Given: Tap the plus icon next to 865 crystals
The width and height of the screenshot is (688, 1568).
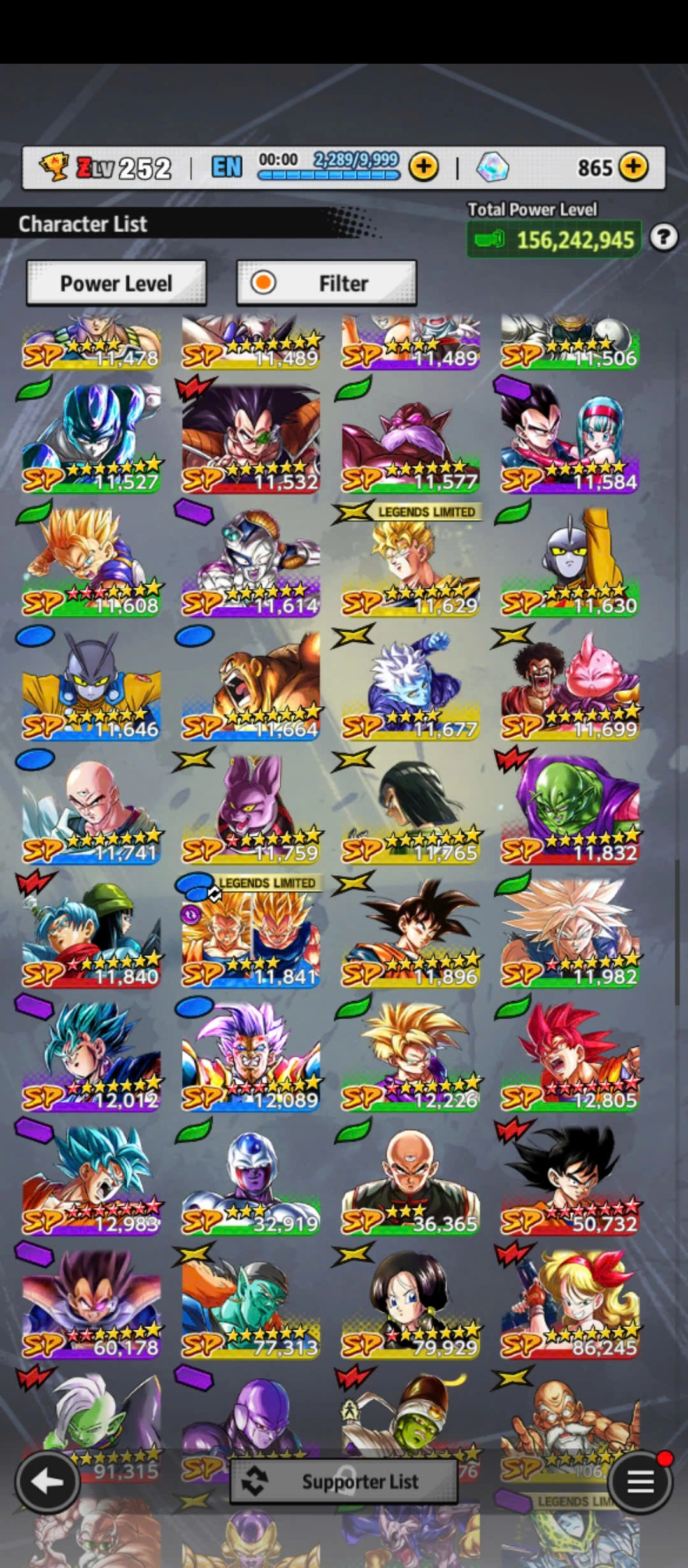Looking at the screenshot, I should (x=633, y=167).
